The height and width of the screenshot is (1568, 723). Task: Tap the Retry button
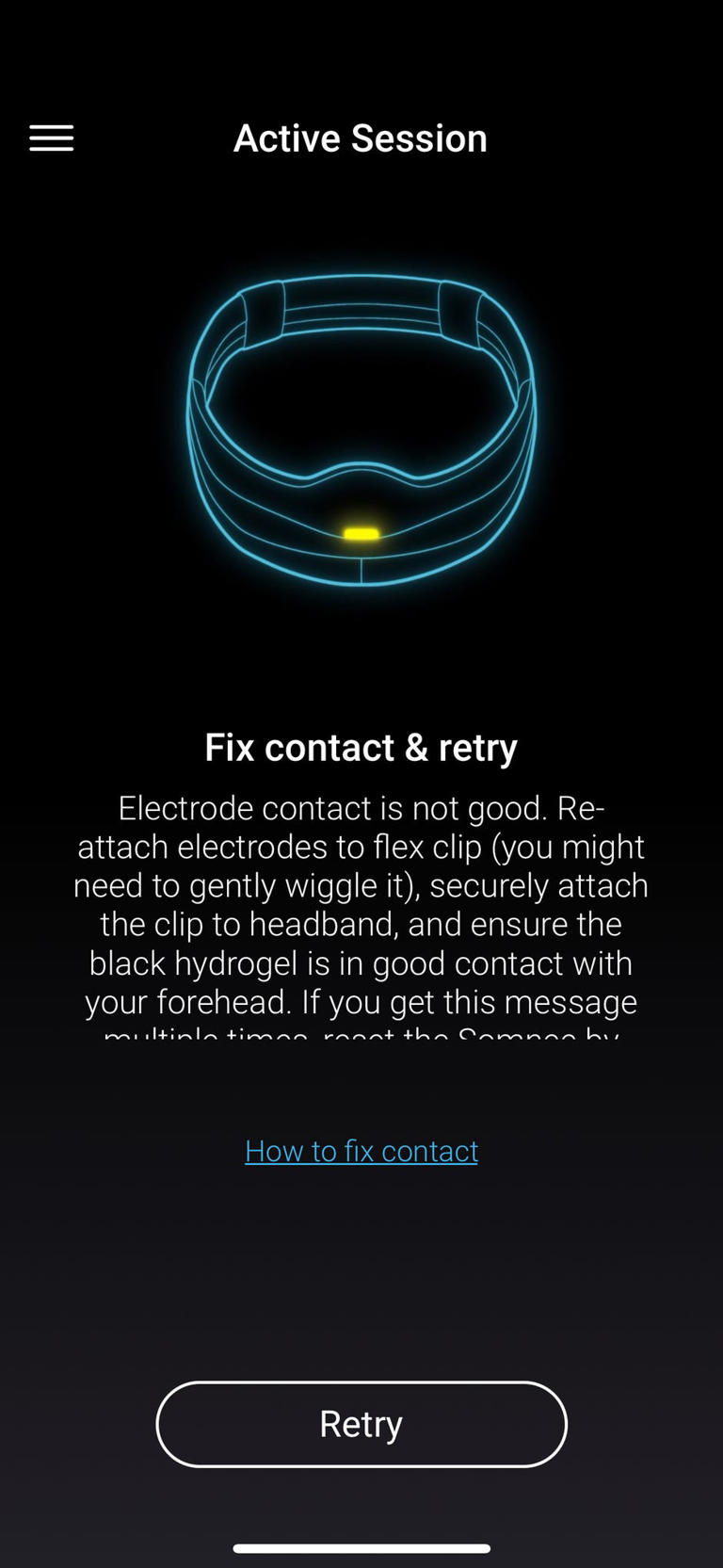pyautogui.click(x=361, y=1424)
